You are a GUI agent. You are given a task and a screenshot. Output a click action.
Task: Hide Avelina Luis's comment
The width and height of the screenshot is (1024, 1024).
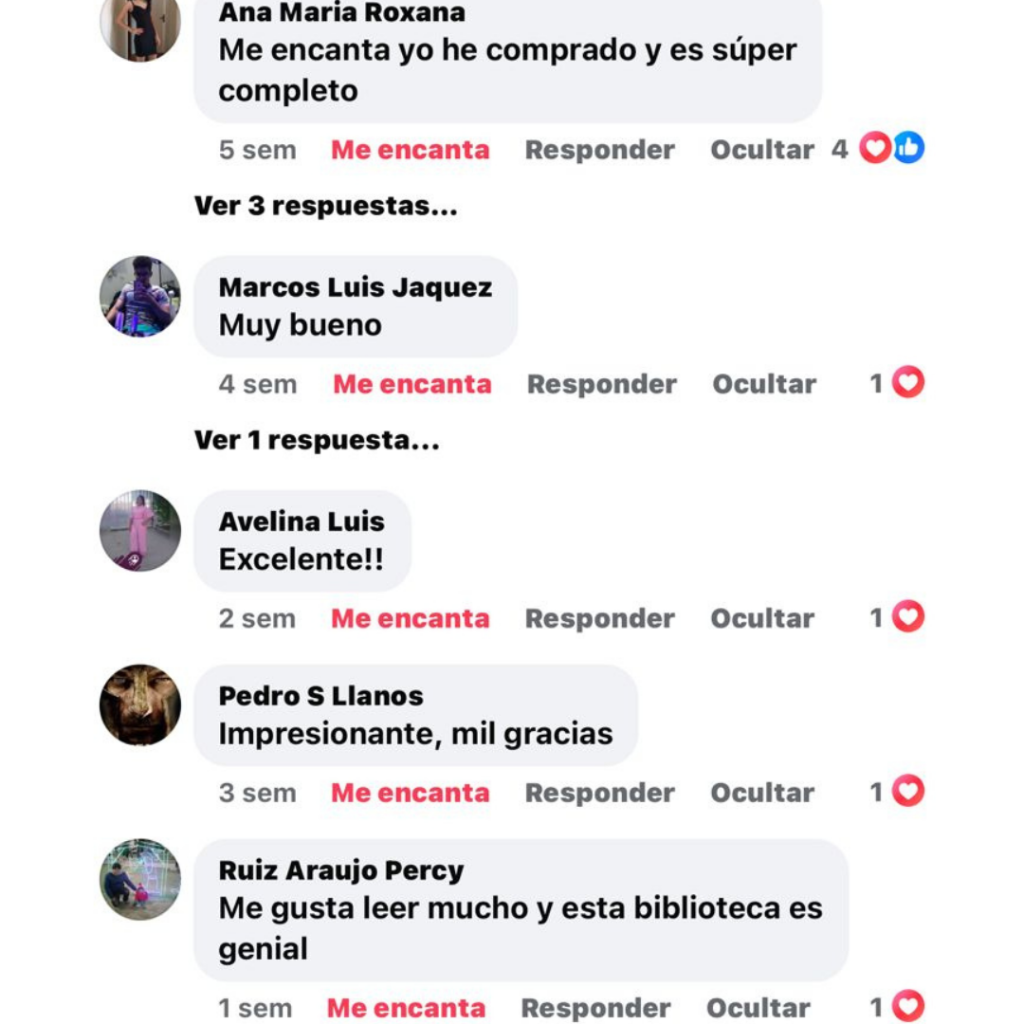click(762, 618)
